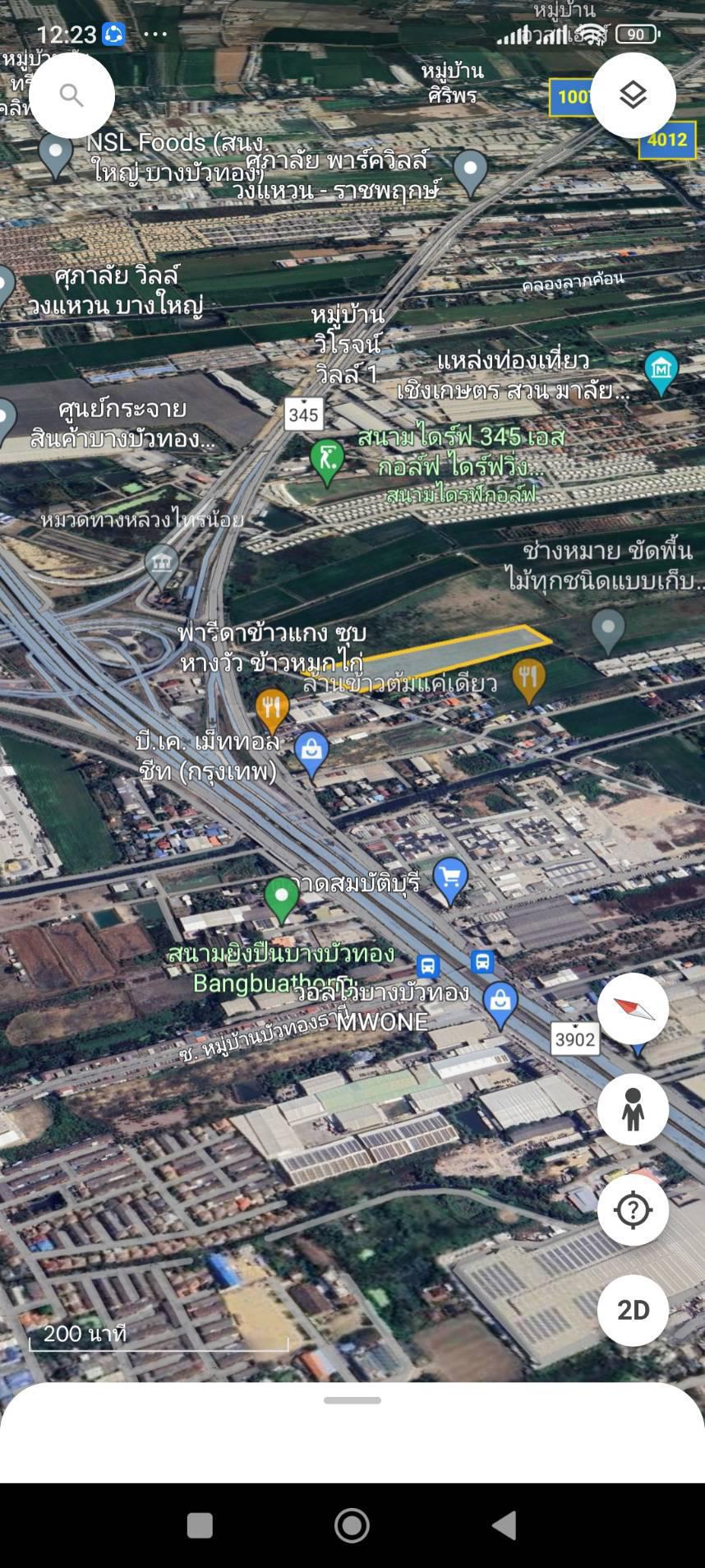Select the 345 S Golf Driving Range pin

pyautogui.click(x=327, y=460)
